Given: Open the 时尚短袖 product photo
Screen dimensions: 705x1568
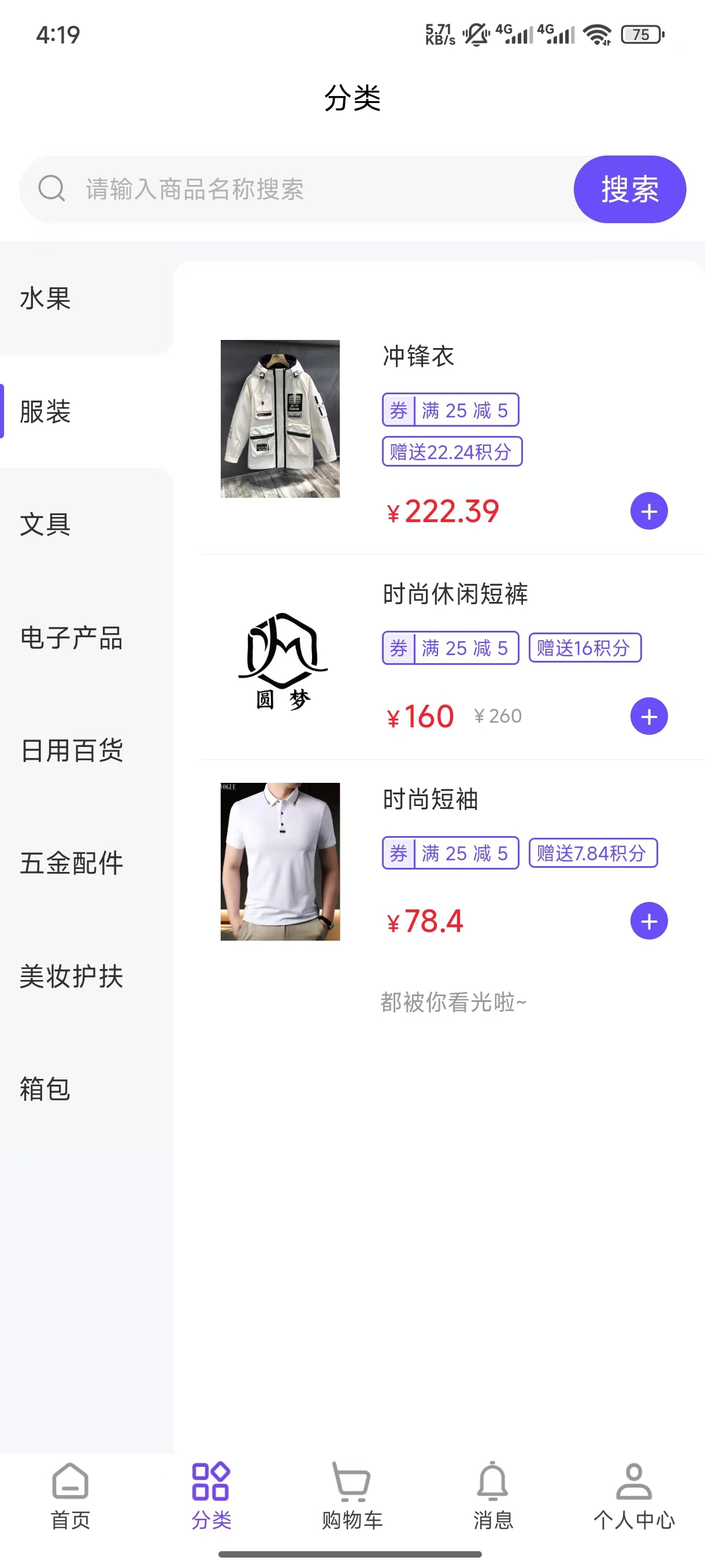Looking at the screenshot, I should click(280, 861).
